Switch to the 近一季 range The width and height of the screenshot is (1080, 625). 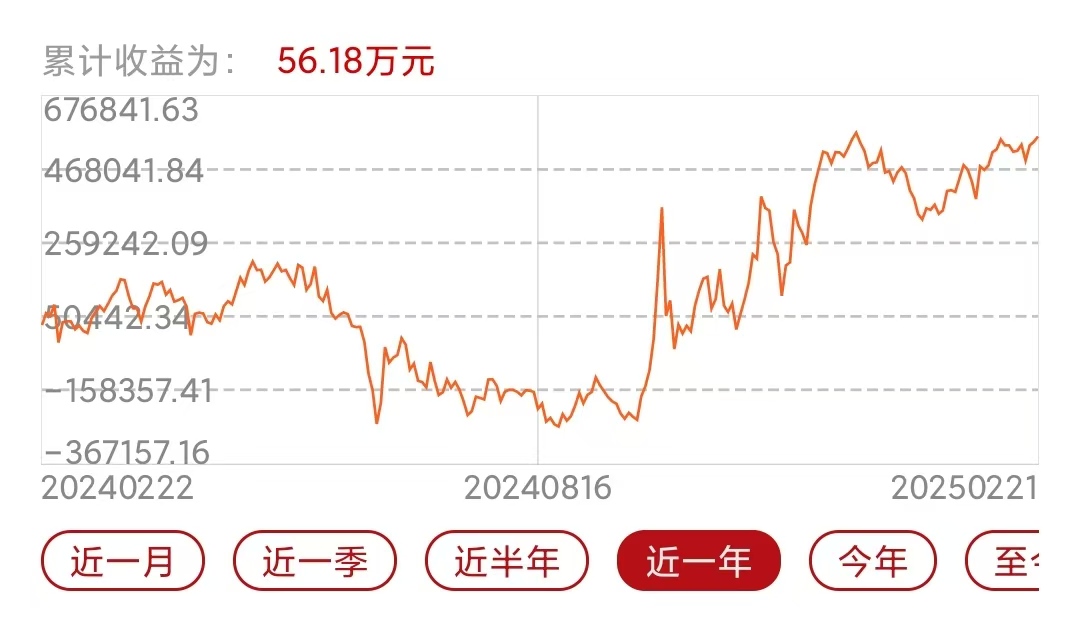315,561
